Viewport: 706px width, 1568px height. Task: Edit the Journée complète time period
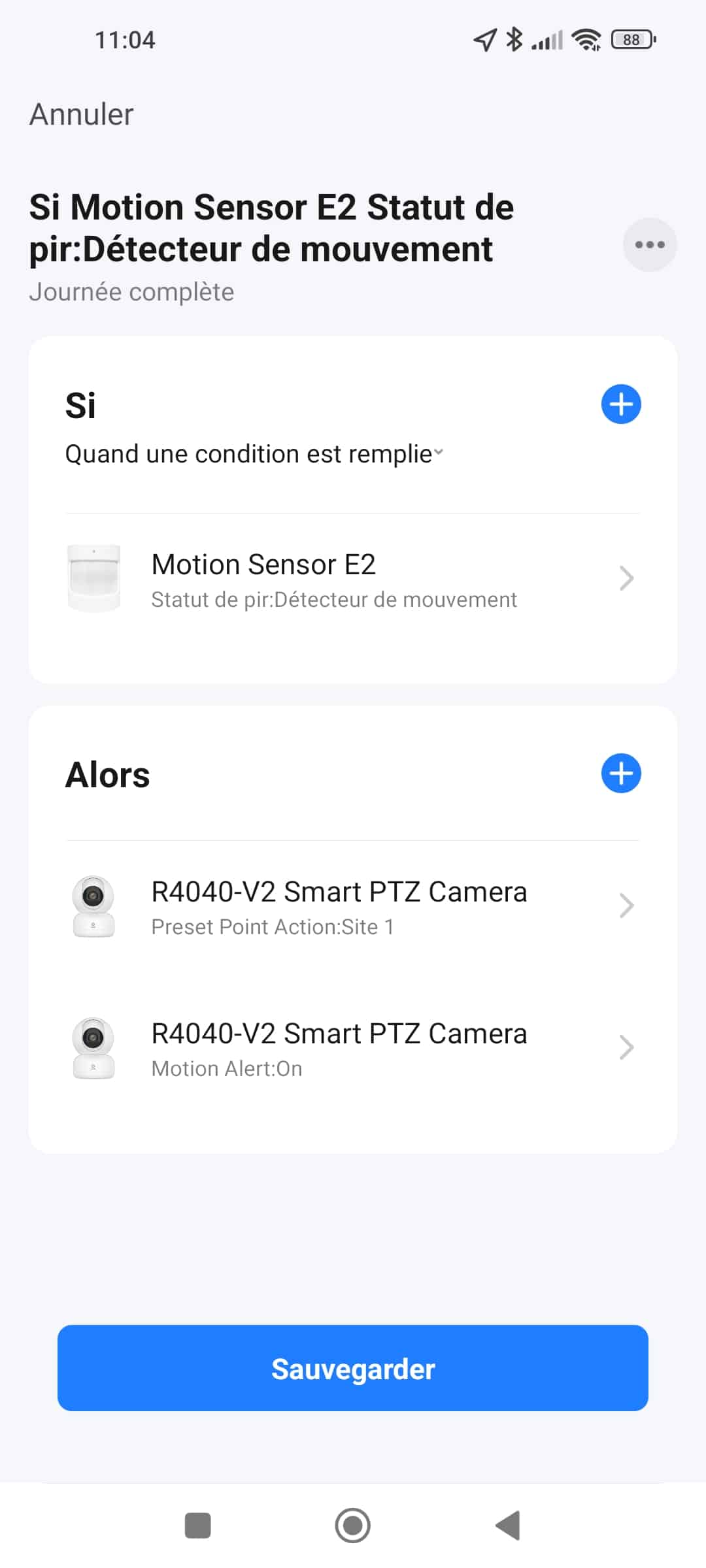(131, 291)
